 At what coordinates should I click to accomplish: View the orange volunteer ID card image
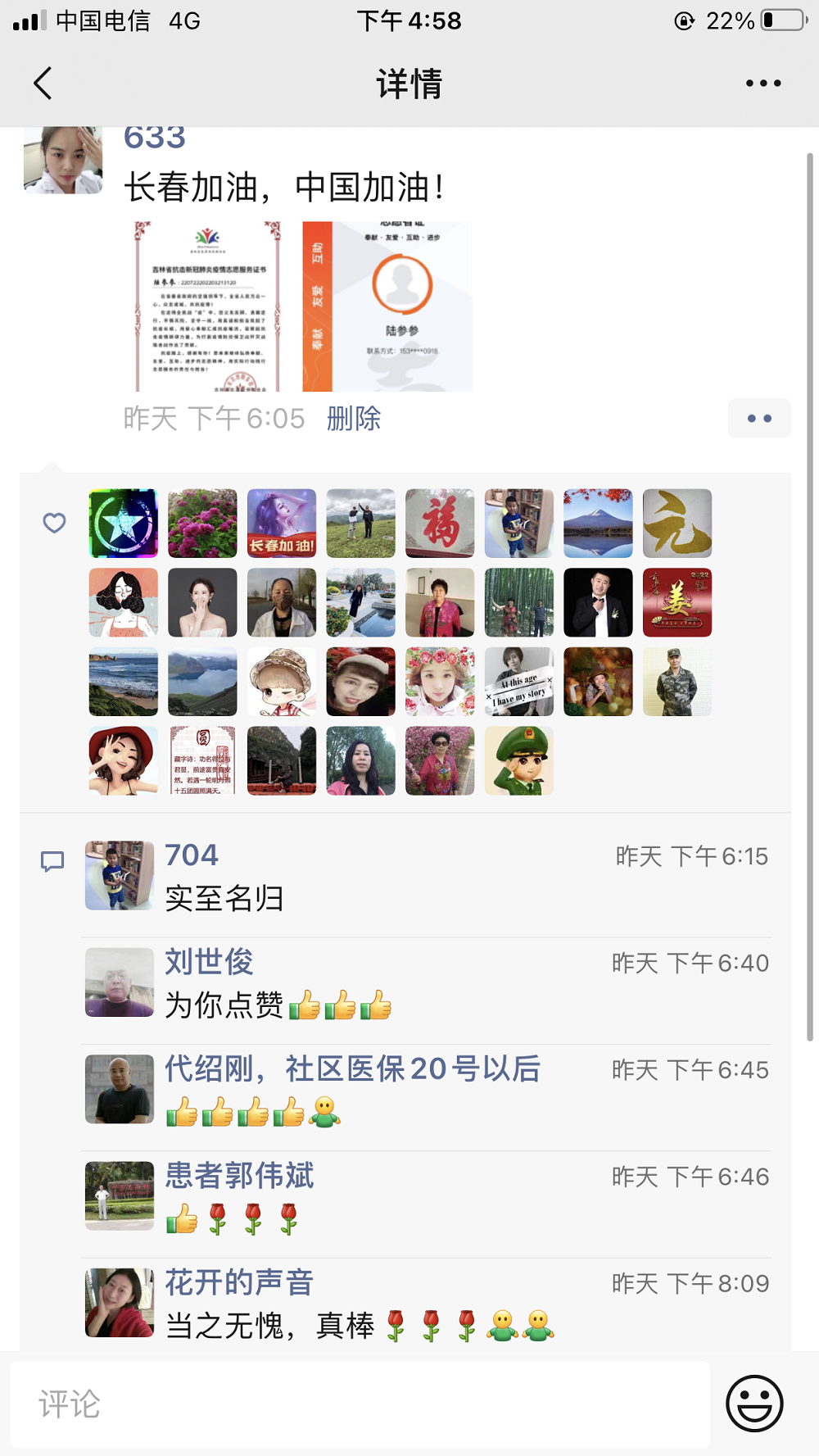coord(387,306)
